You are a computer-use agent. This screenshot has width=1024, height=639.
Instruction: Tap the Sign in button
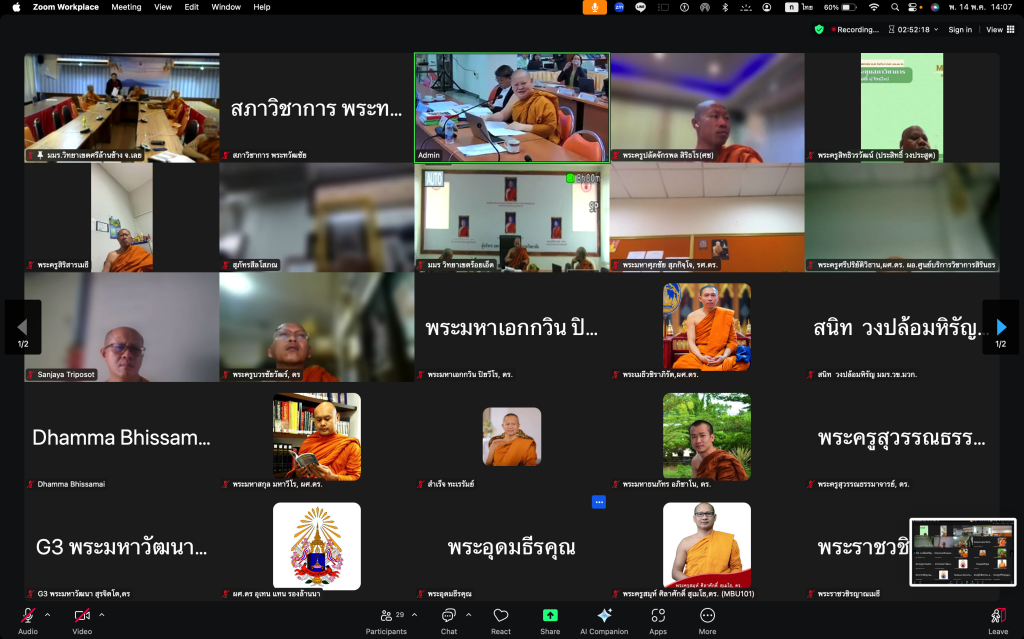tap(960, 30)
